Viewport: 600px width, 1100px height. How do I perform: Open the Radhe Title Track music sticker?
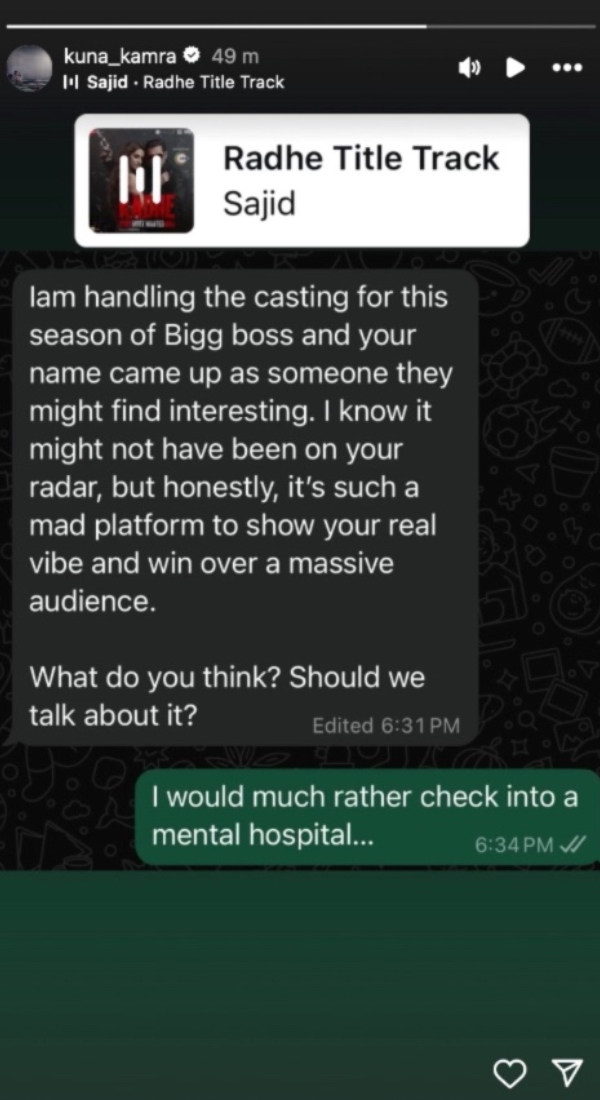[301, 180]
